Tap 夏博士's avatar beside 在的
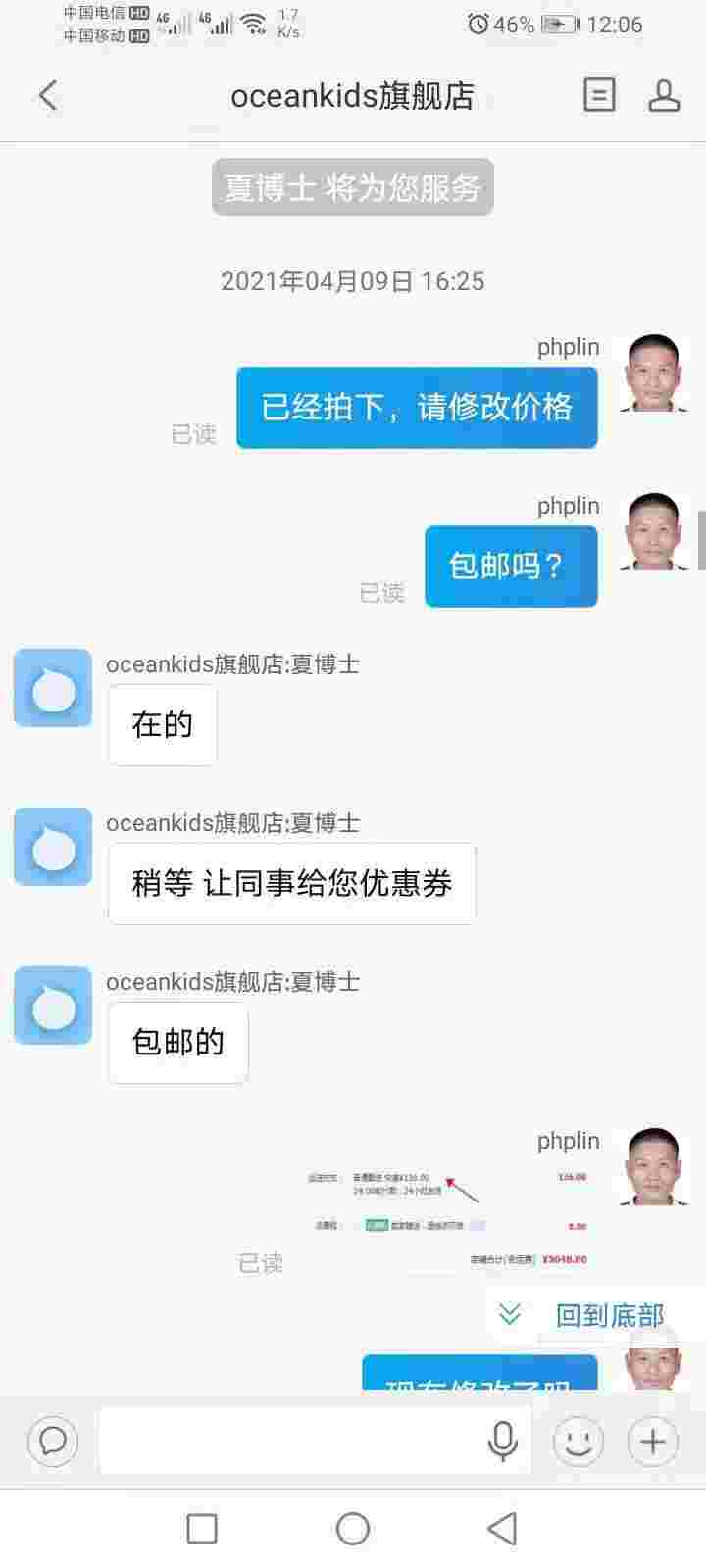Viewport: 706px width, 1568px height. pyautogui.click(x=53, y=688)
